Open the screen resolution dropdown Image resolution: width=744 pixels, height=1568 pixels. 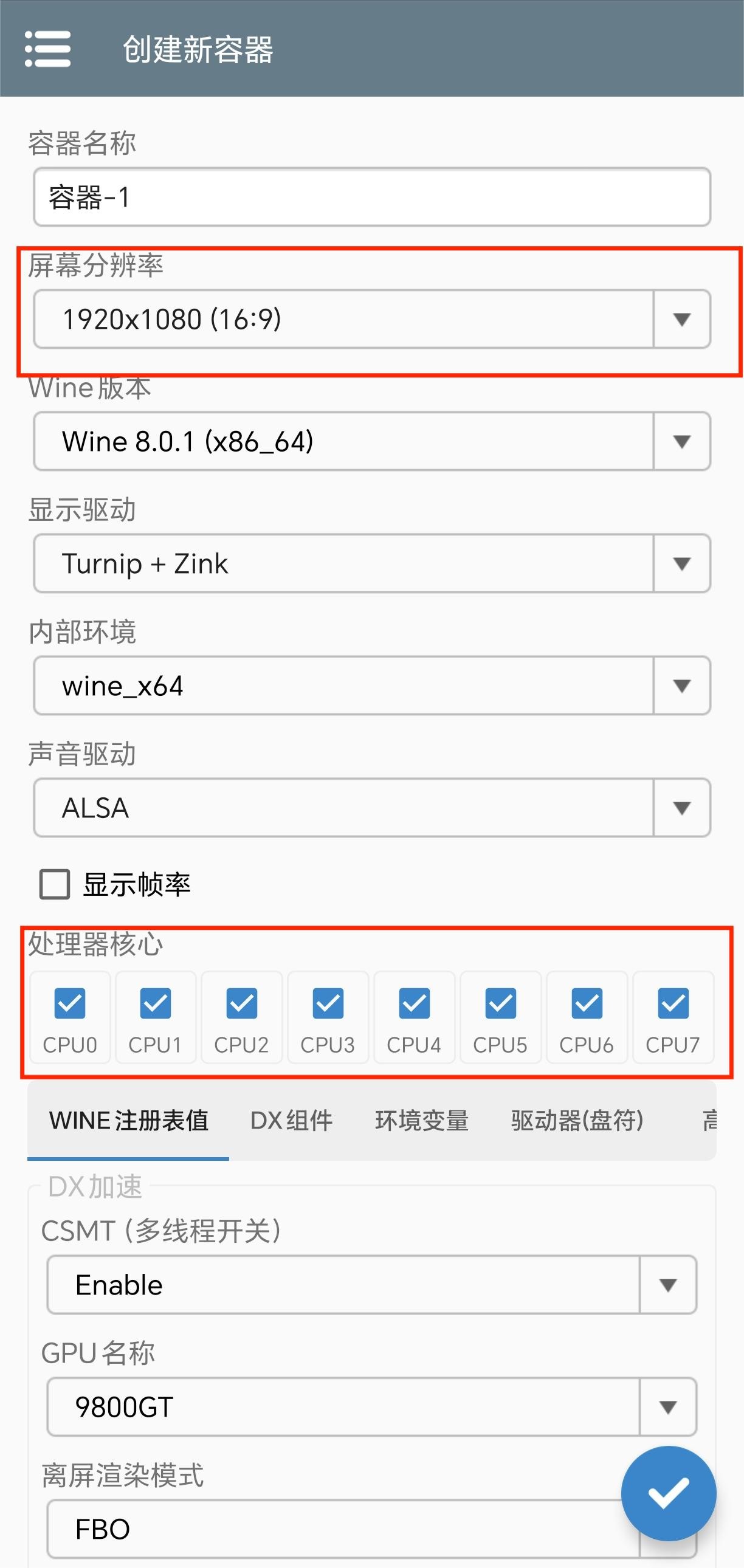click(371, 319)
